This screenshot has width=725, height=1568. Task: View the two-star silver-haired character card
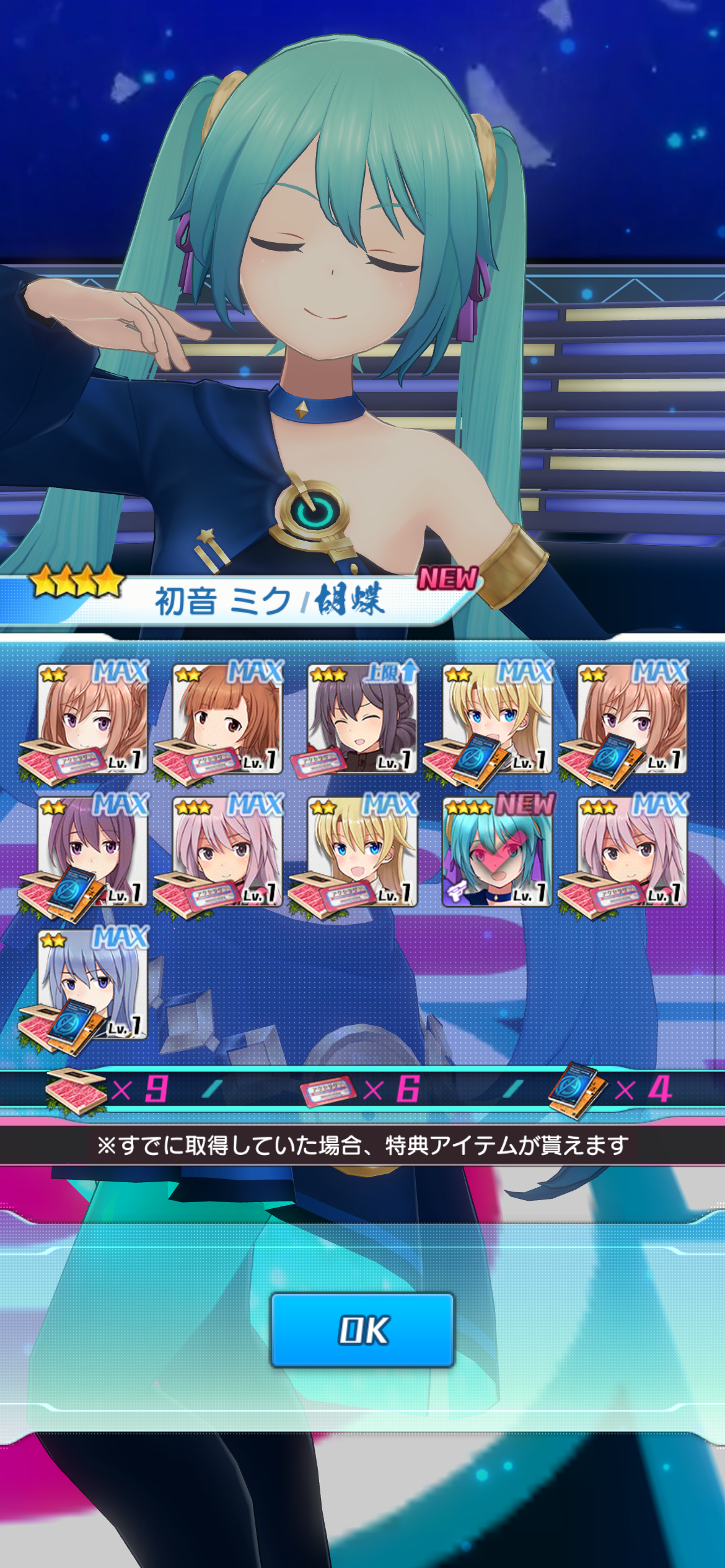(x=92, y=984)
